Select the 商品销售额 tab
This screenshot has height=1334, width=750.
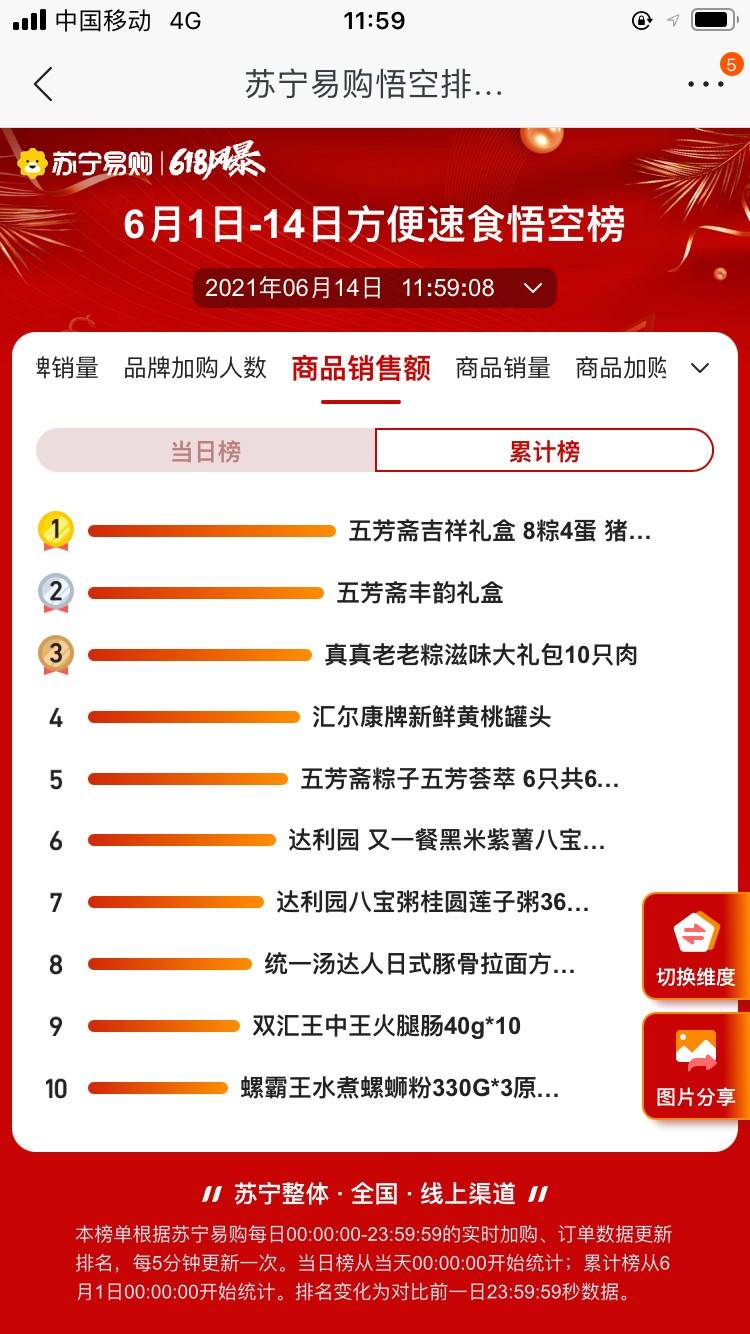tap(361, 368)
